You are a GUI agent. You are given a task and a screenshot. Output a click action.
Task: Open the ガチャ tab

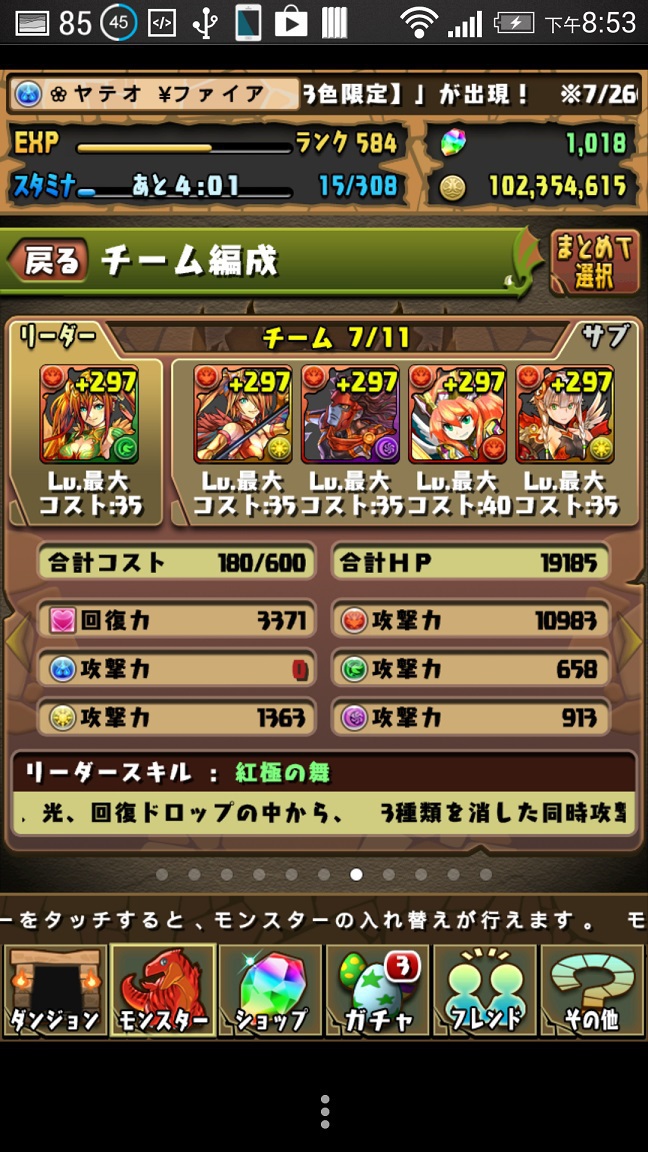click(378, 990)
